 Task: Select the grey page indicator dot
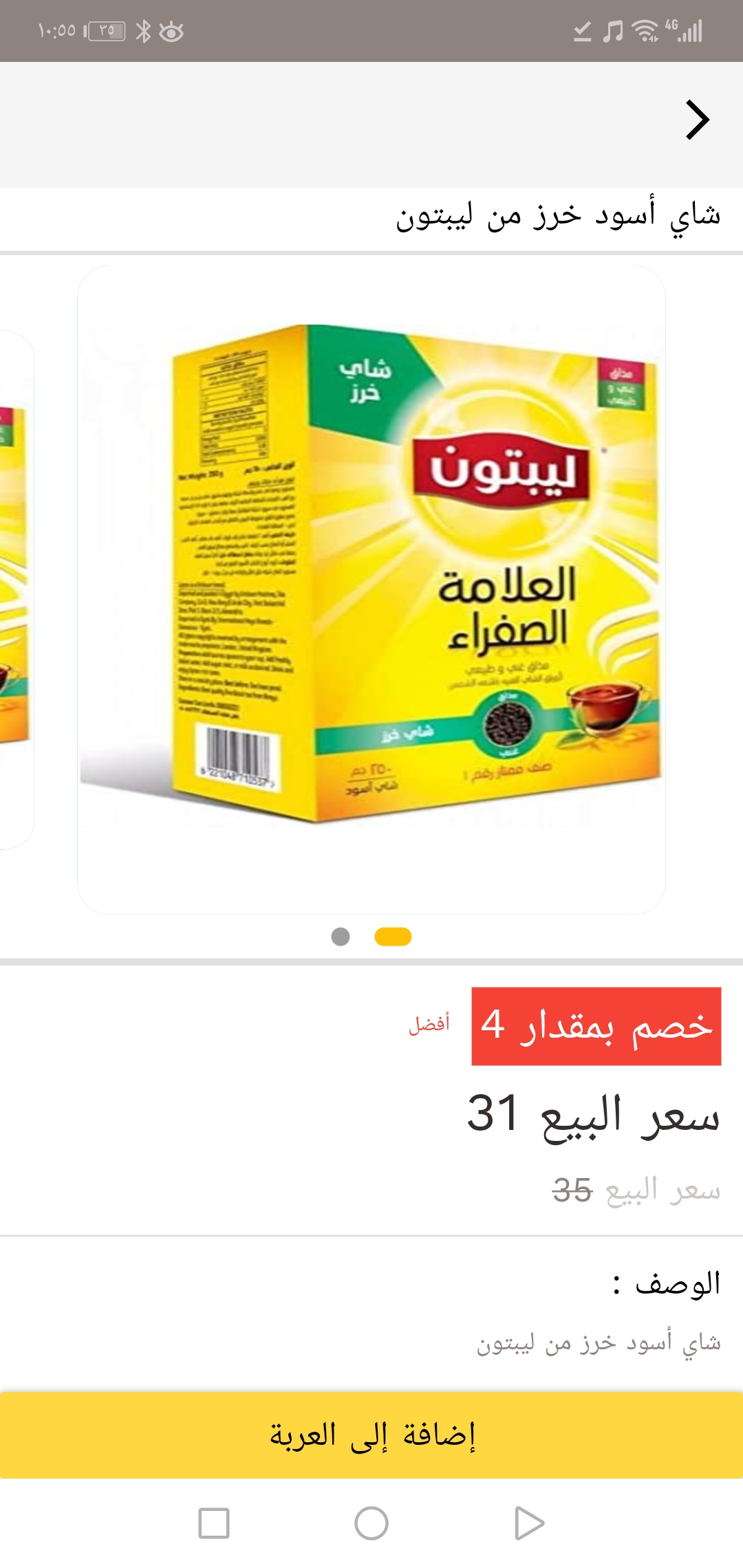tap(341, 937)
